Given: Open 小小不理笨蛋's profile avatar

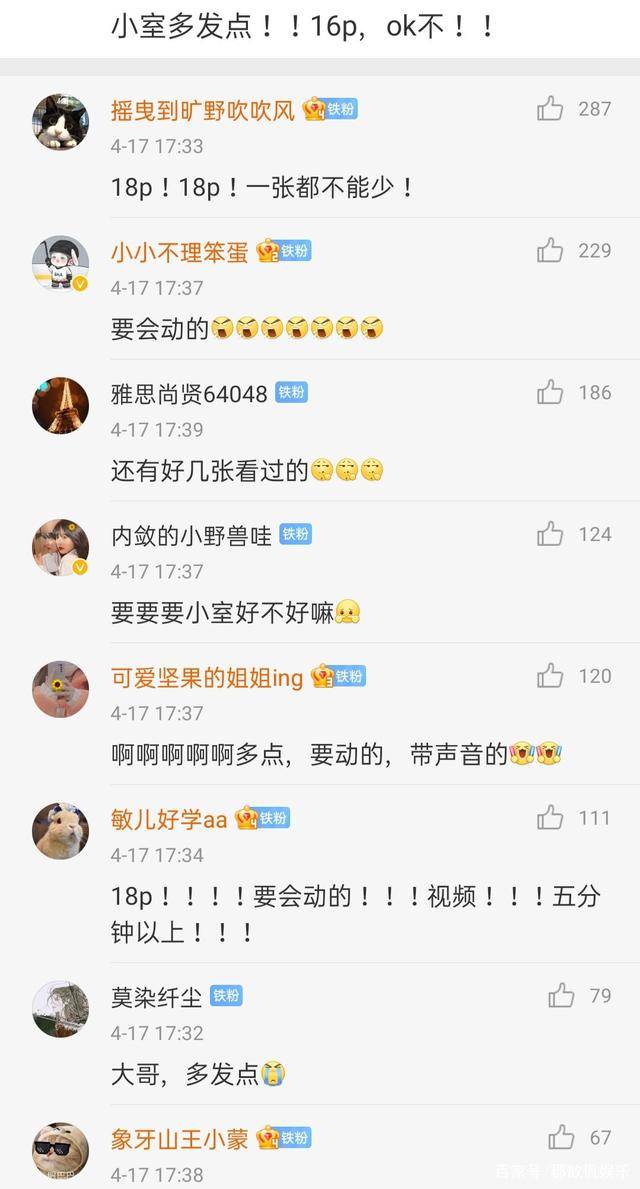Looking at the screenshot, I should click(60, 263).
